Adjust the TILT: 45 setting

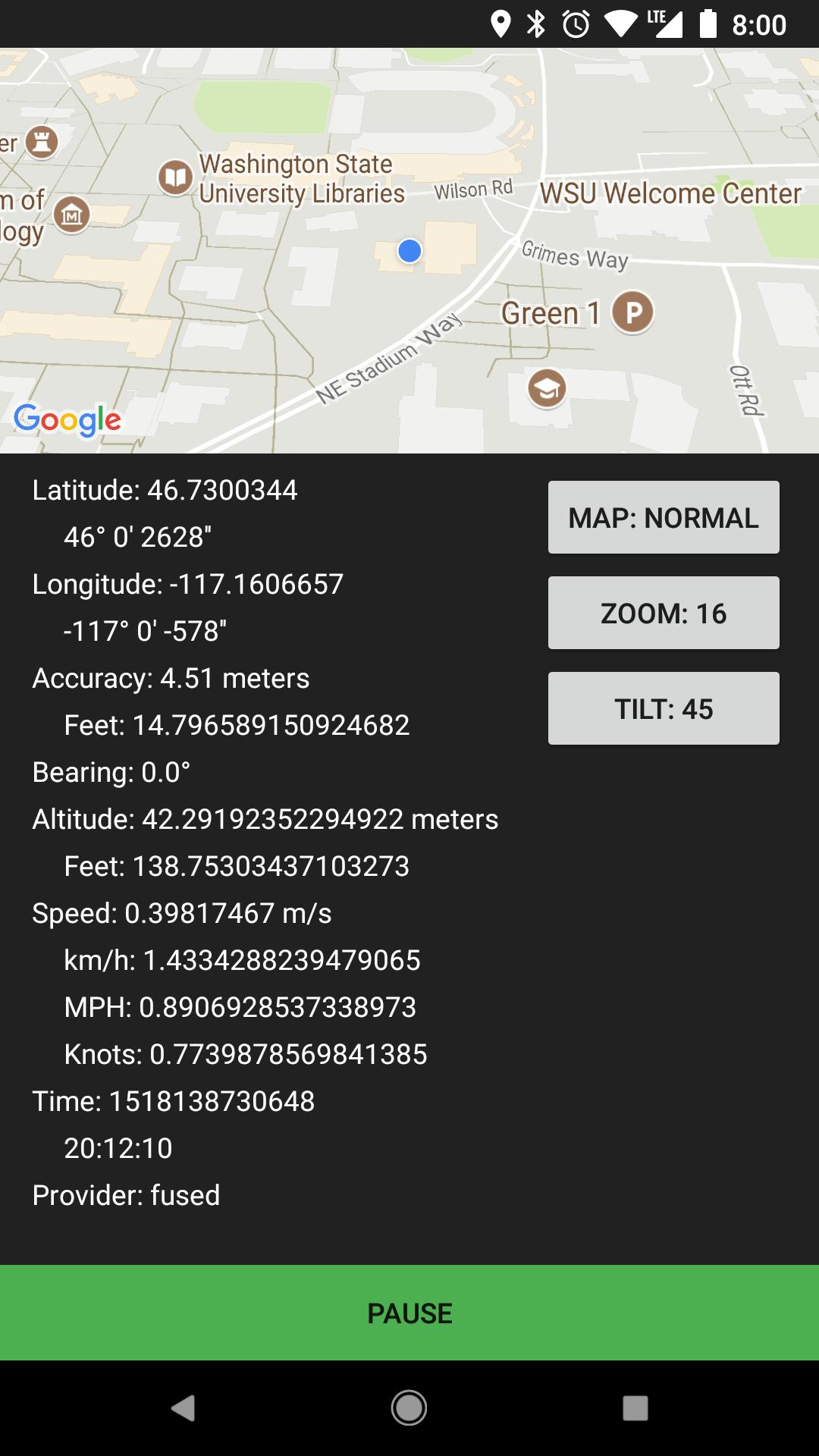pos(664,708)
